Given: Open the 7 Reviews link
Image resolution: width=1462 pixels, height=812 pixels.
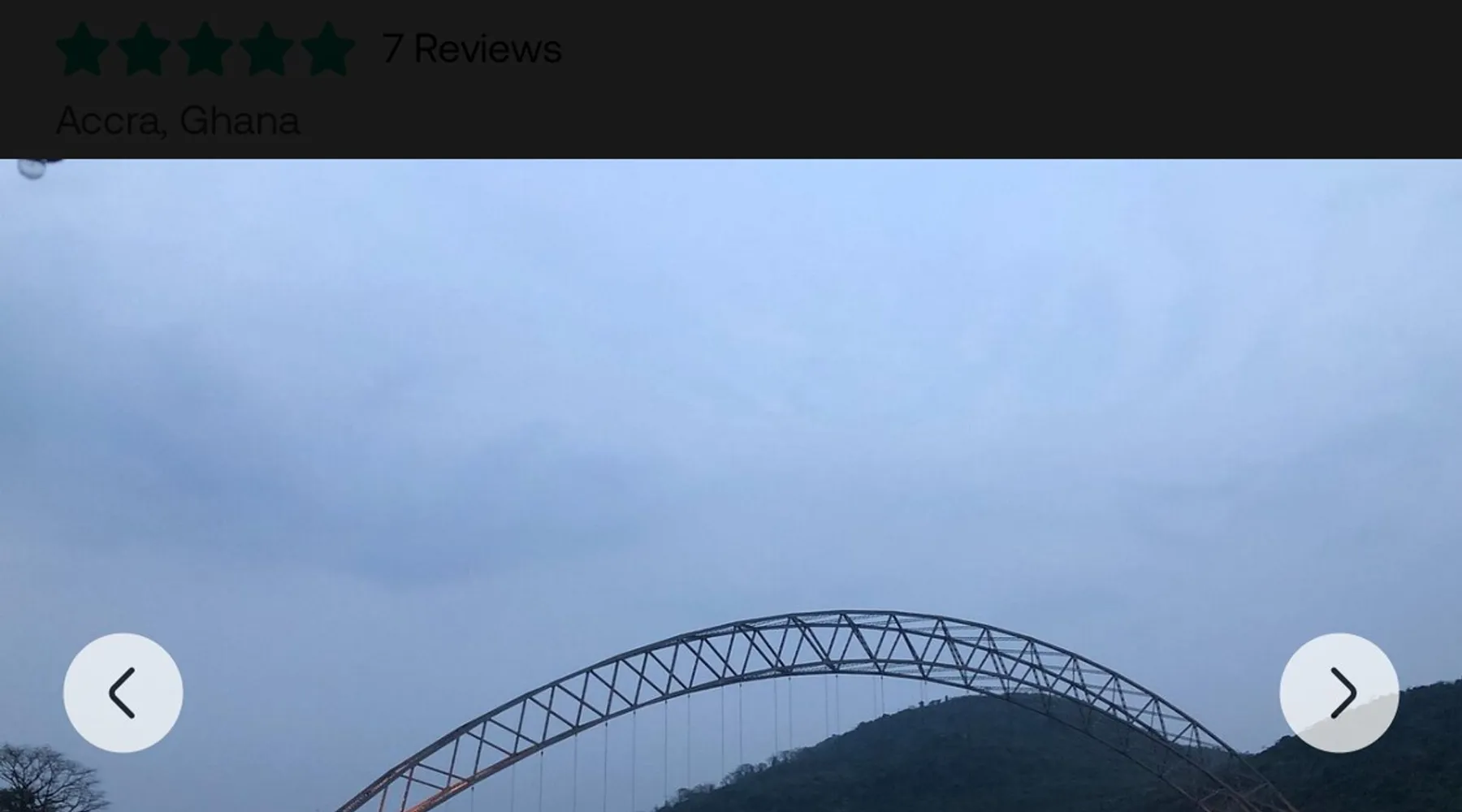Looking at the screenshot, I should coord(471,49).
